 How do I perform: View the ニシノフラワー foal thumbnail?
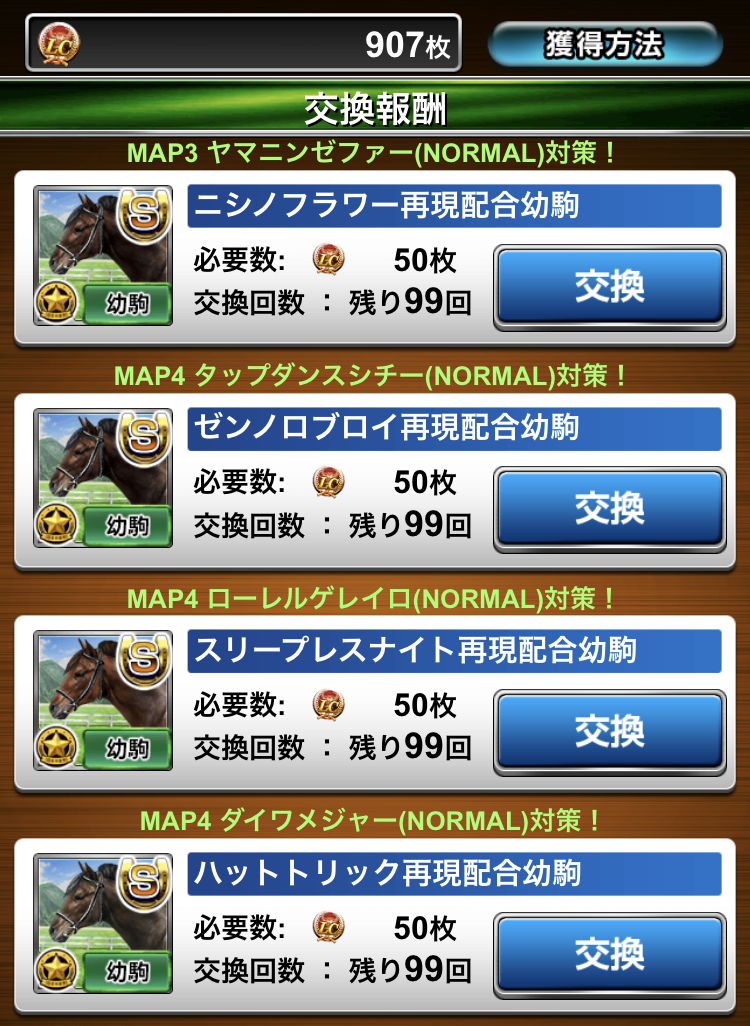click(x=103, y=254)
